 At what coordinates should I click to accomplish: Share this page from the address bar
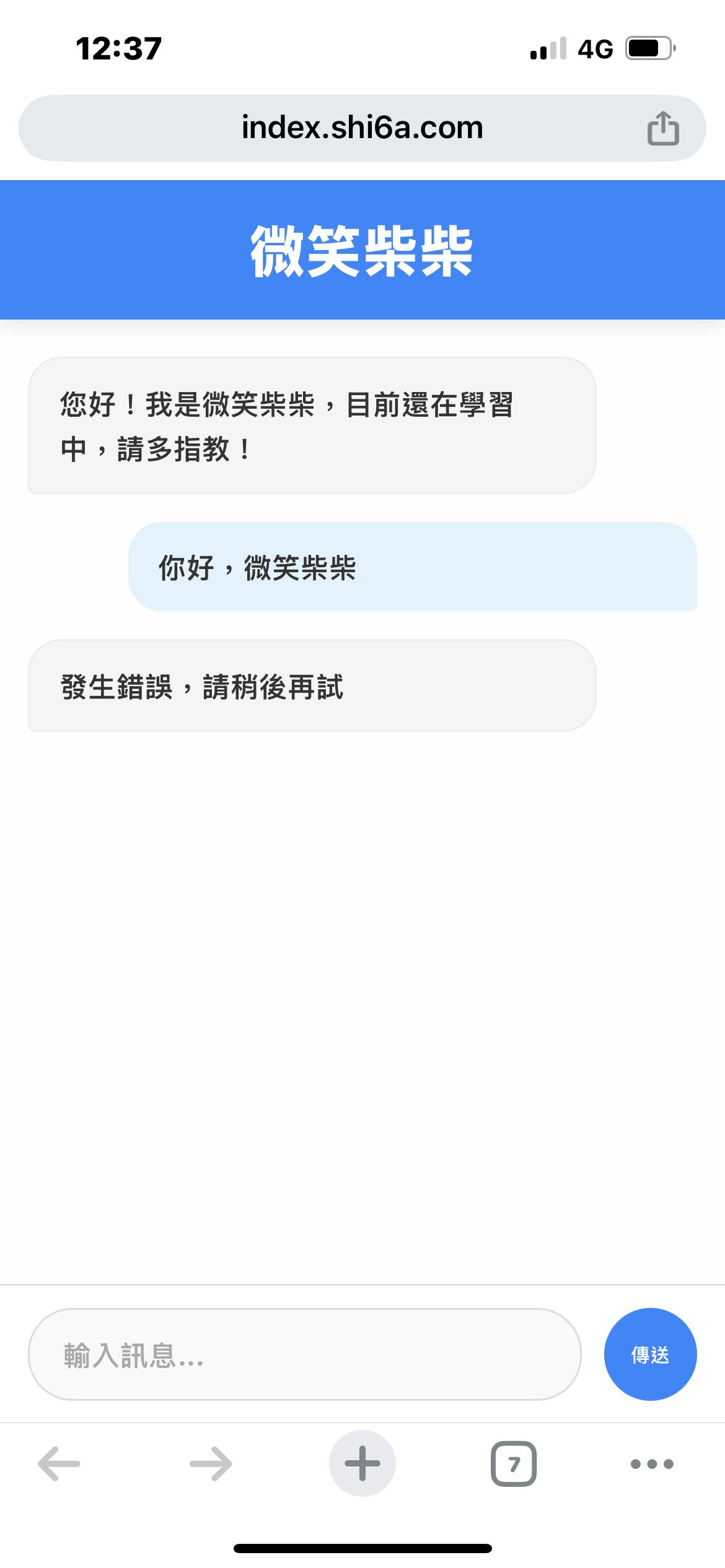click(663, 128)
